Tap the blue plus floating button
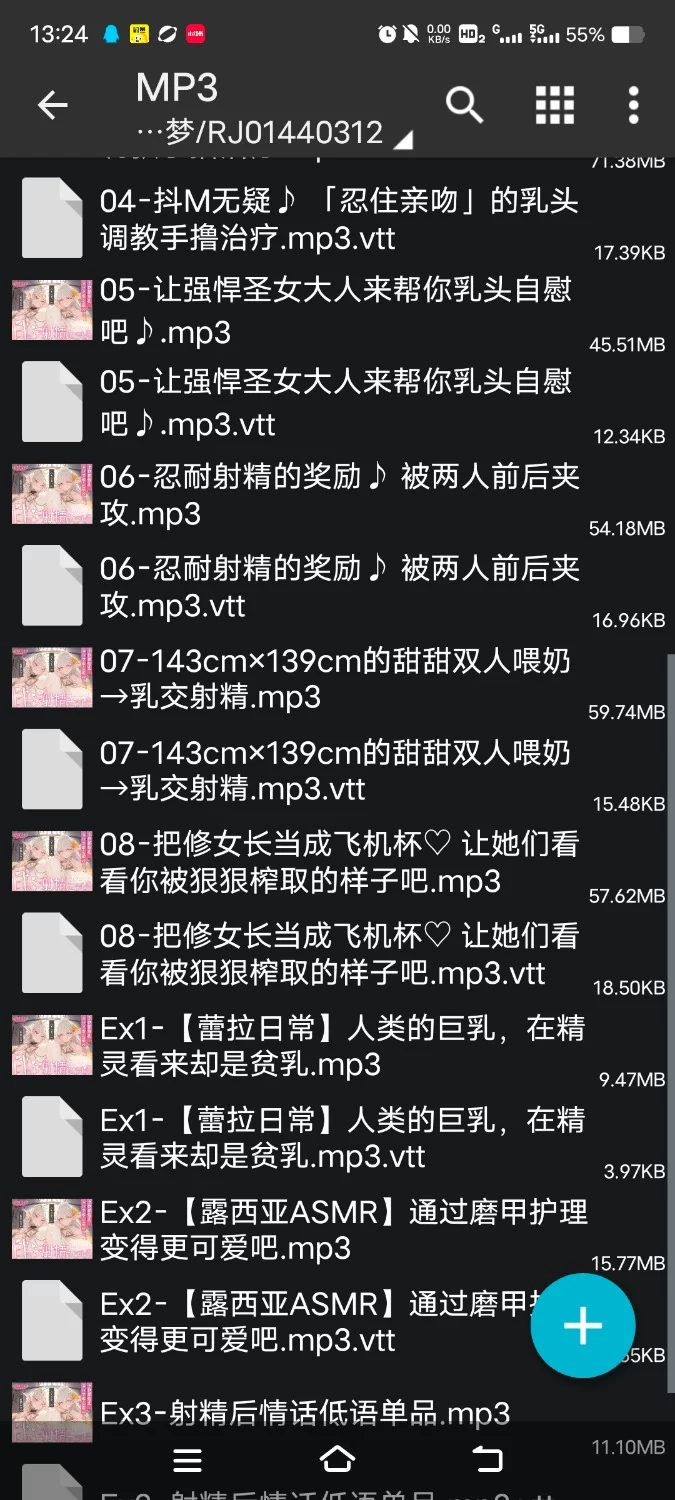Screen dimensions: 675x1500 tap(582, 1326)
